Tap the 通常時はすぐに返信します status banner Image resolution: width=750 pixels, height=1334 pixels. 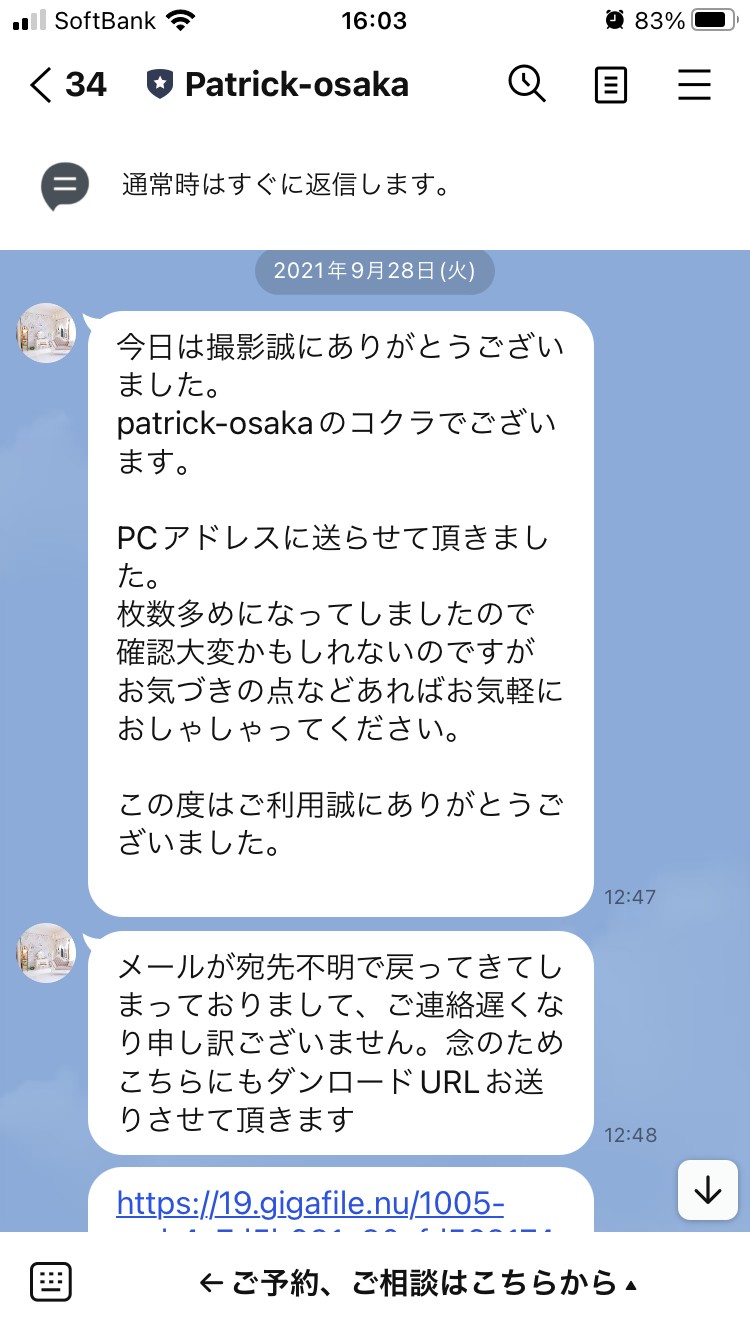click(x=375, y=186)
